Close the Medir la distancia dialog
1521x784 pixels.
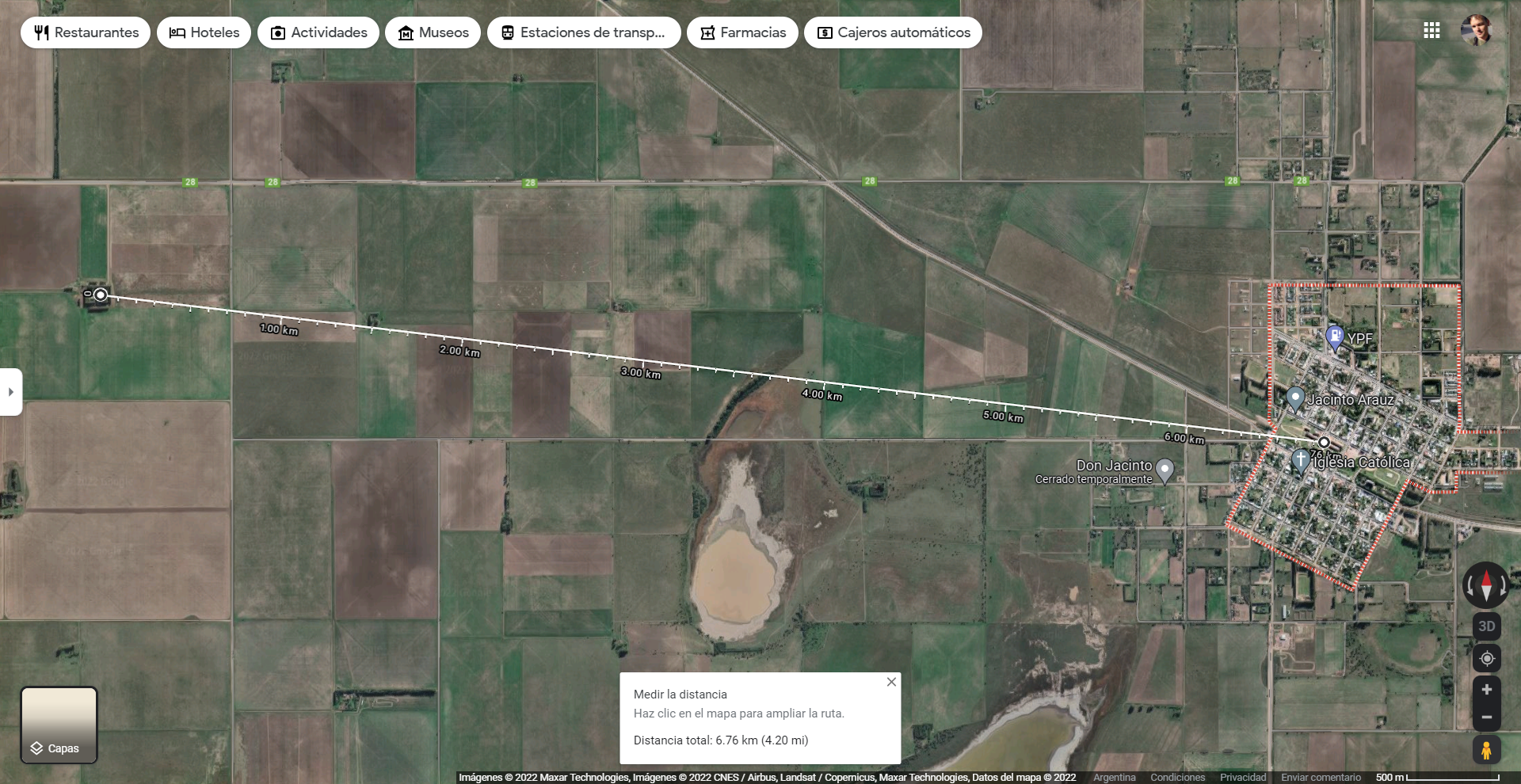[891, 682]
